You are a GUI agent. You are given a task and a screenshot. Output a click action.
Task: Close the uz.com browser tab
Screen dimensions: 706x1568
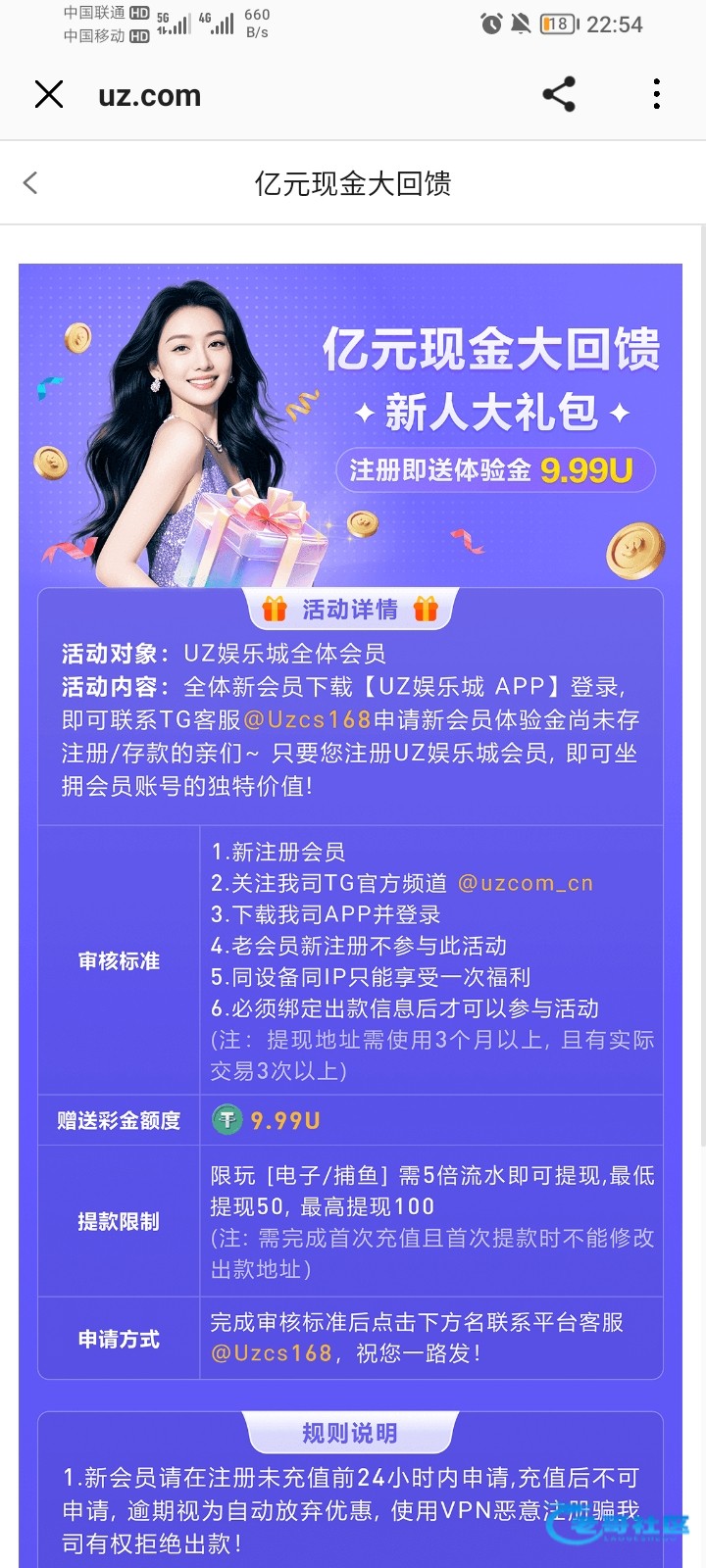point(49,95)
